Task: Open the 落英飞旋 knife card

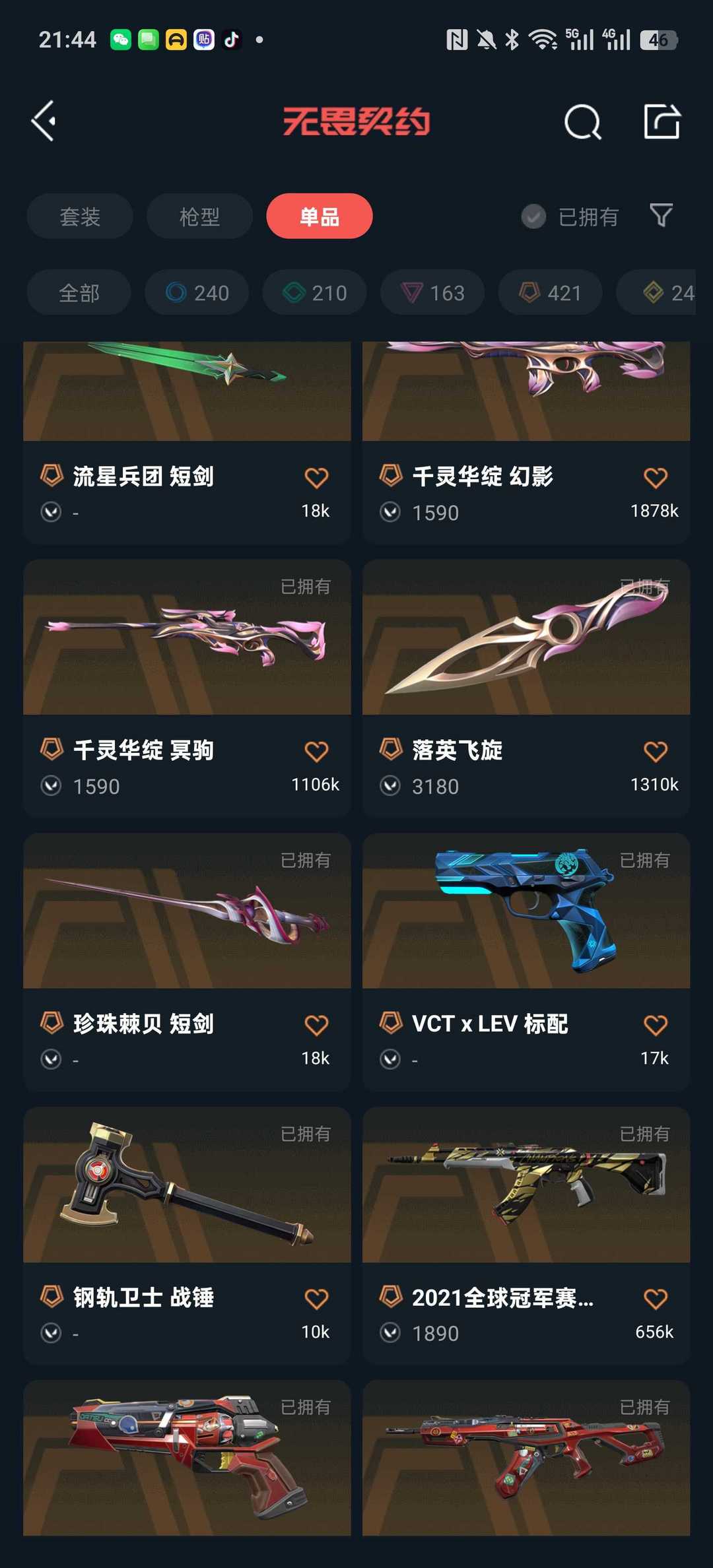Action: point(526,688)
